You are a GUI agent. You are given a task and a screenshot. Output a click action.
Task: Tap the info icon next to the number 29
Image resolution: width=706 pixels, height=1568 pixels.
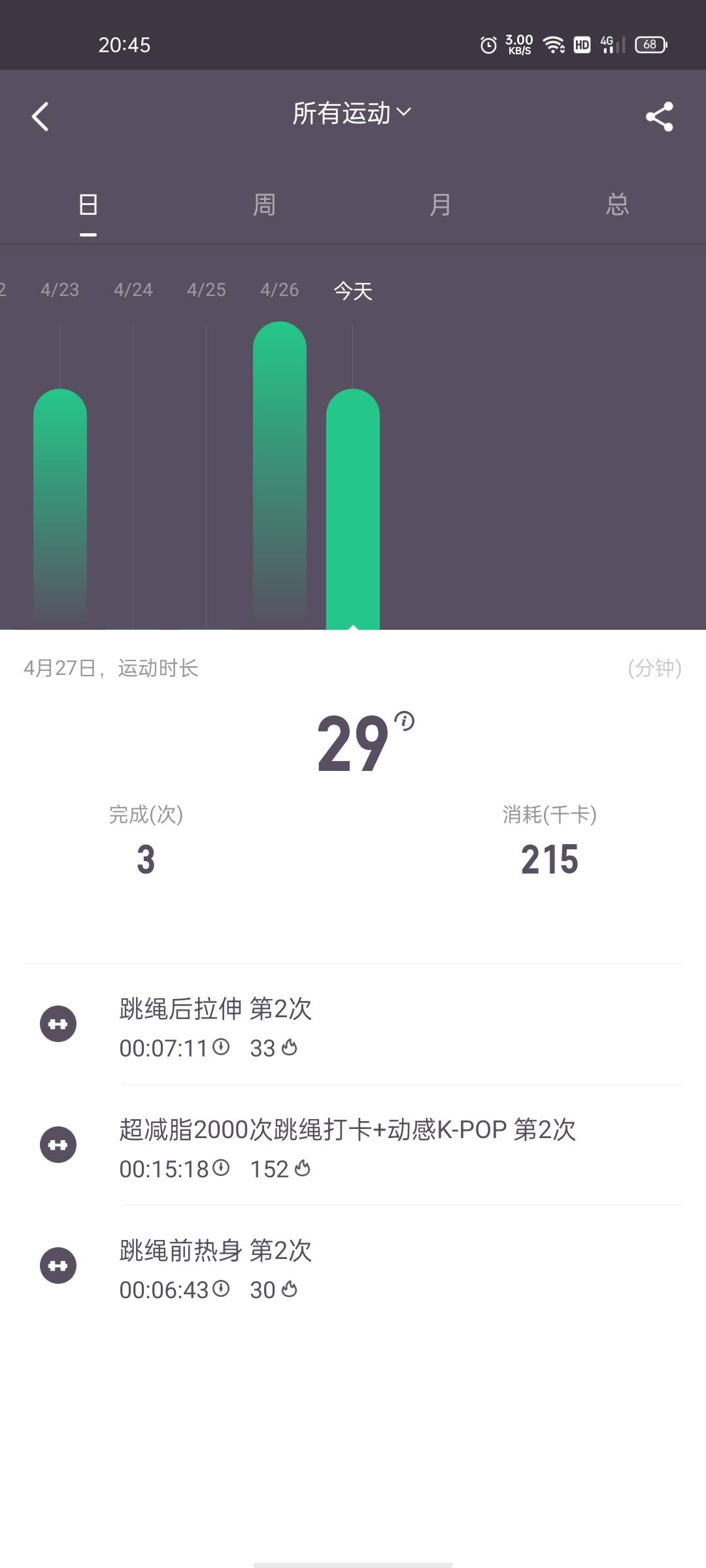click(x=406, y=721)
